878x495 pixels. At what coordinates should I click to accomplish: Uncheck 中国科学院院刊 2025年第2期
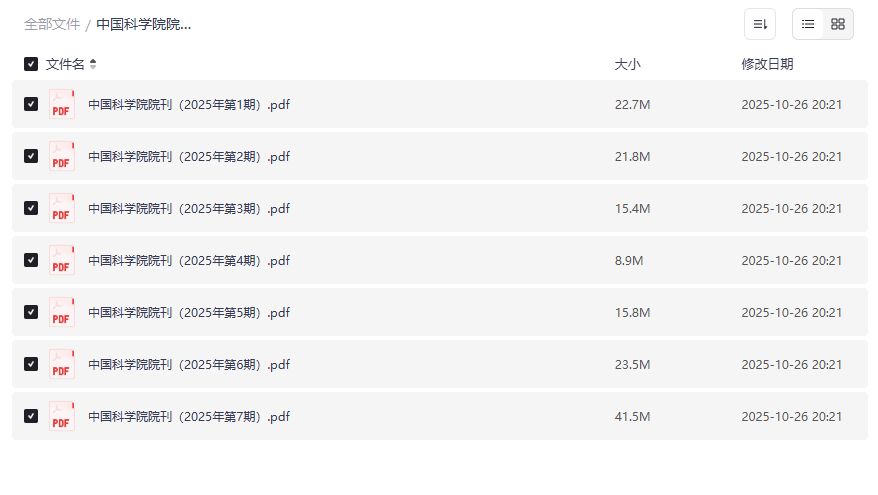pos(31,156)
